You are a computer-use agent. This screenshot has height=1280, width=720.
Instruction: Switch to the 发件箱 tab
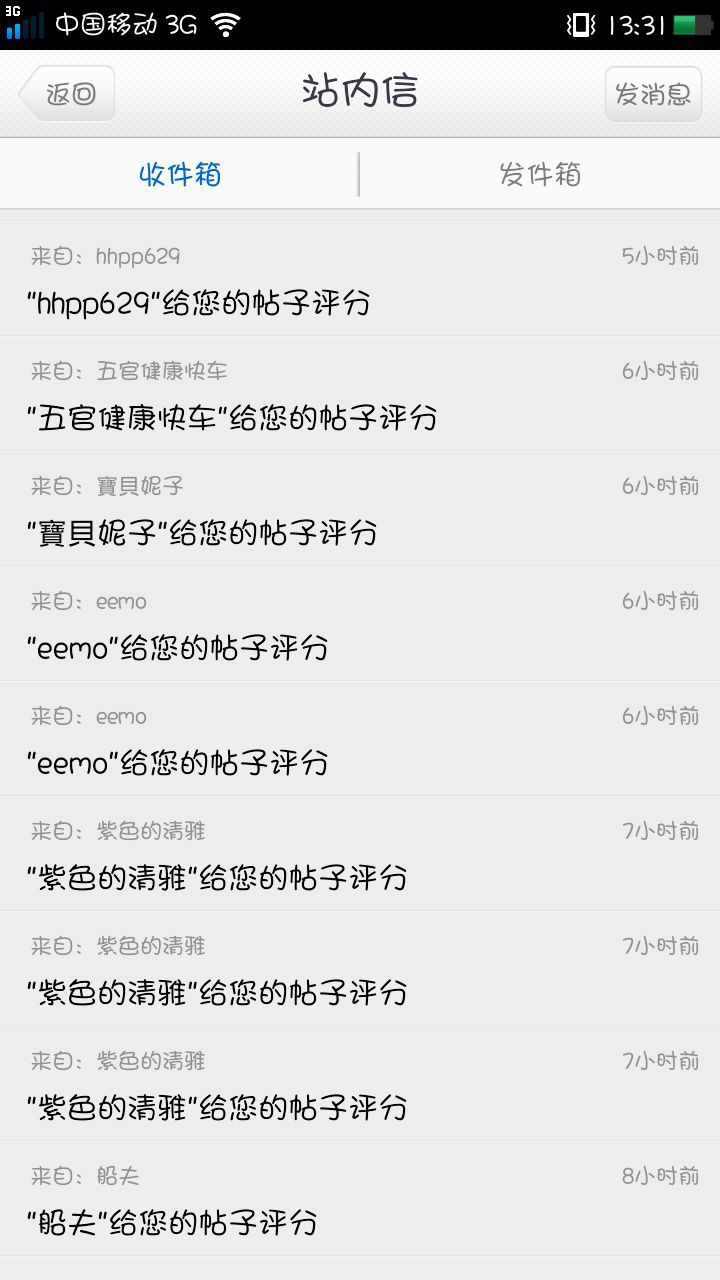[x=540, y=174]
